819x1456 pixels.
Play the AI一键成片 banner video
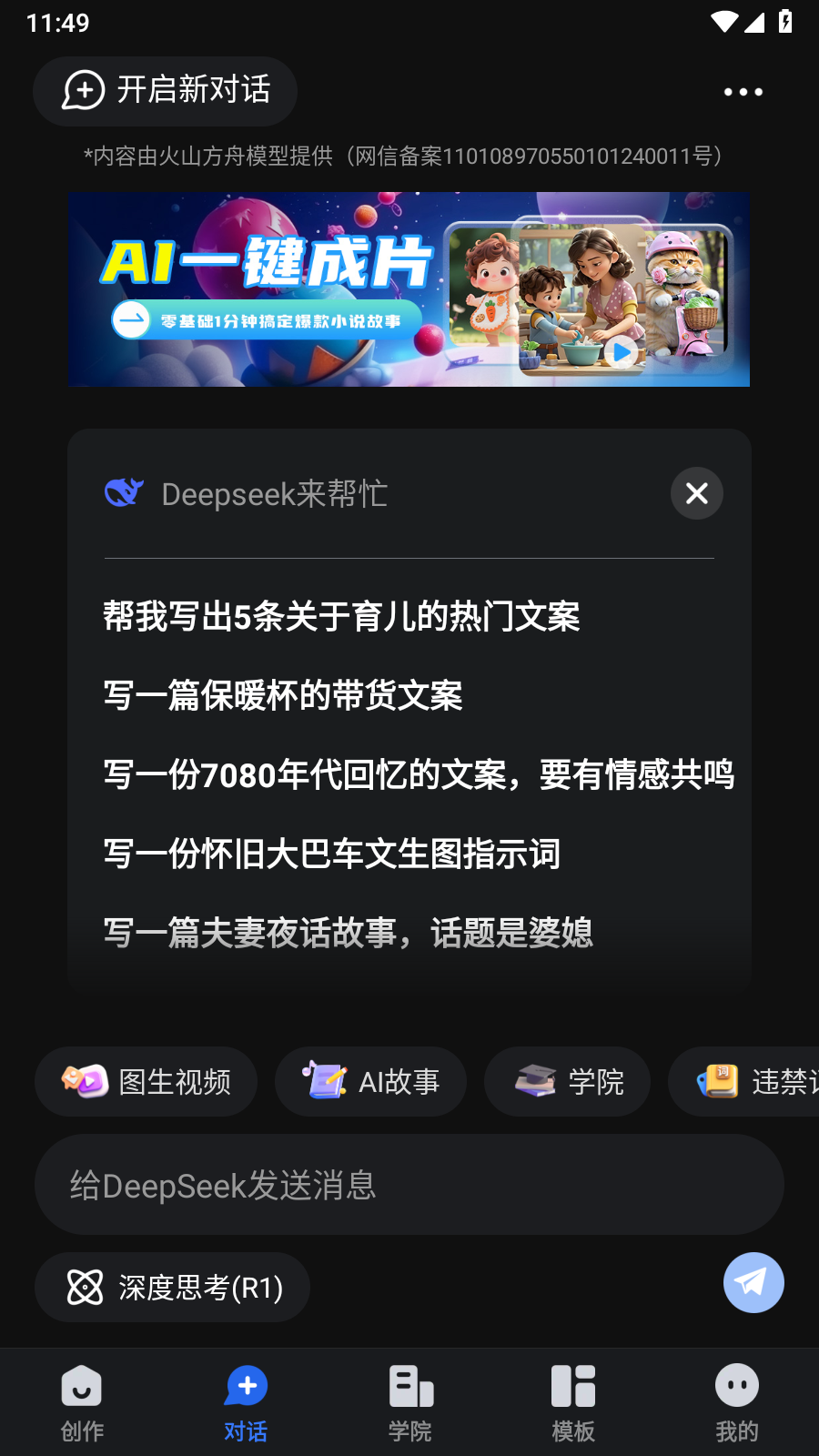coord(622,353)
